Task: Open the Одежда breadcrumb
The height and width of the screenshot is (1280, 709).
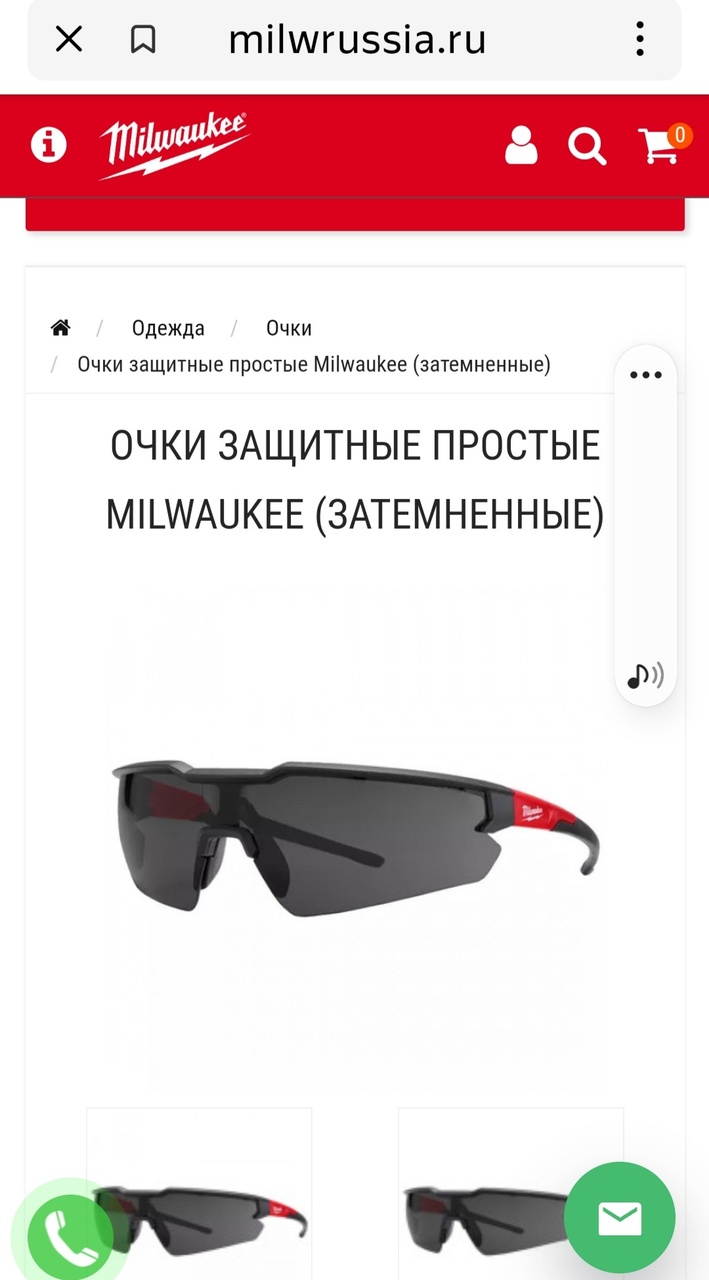Action: click(x=168, y=328)
